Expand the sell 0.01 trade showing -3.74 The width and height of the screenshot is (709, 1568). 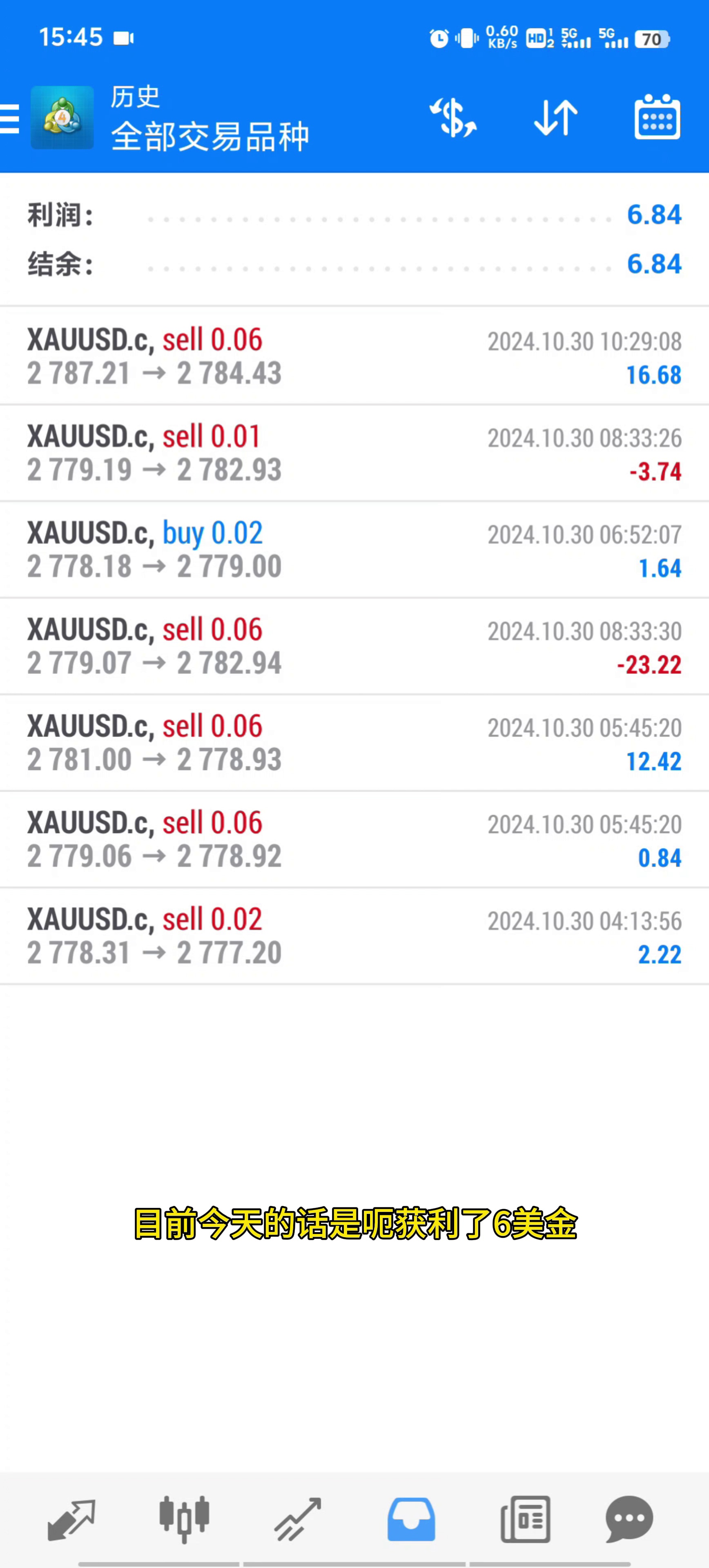pyautogui.click(x=354, y=454)
